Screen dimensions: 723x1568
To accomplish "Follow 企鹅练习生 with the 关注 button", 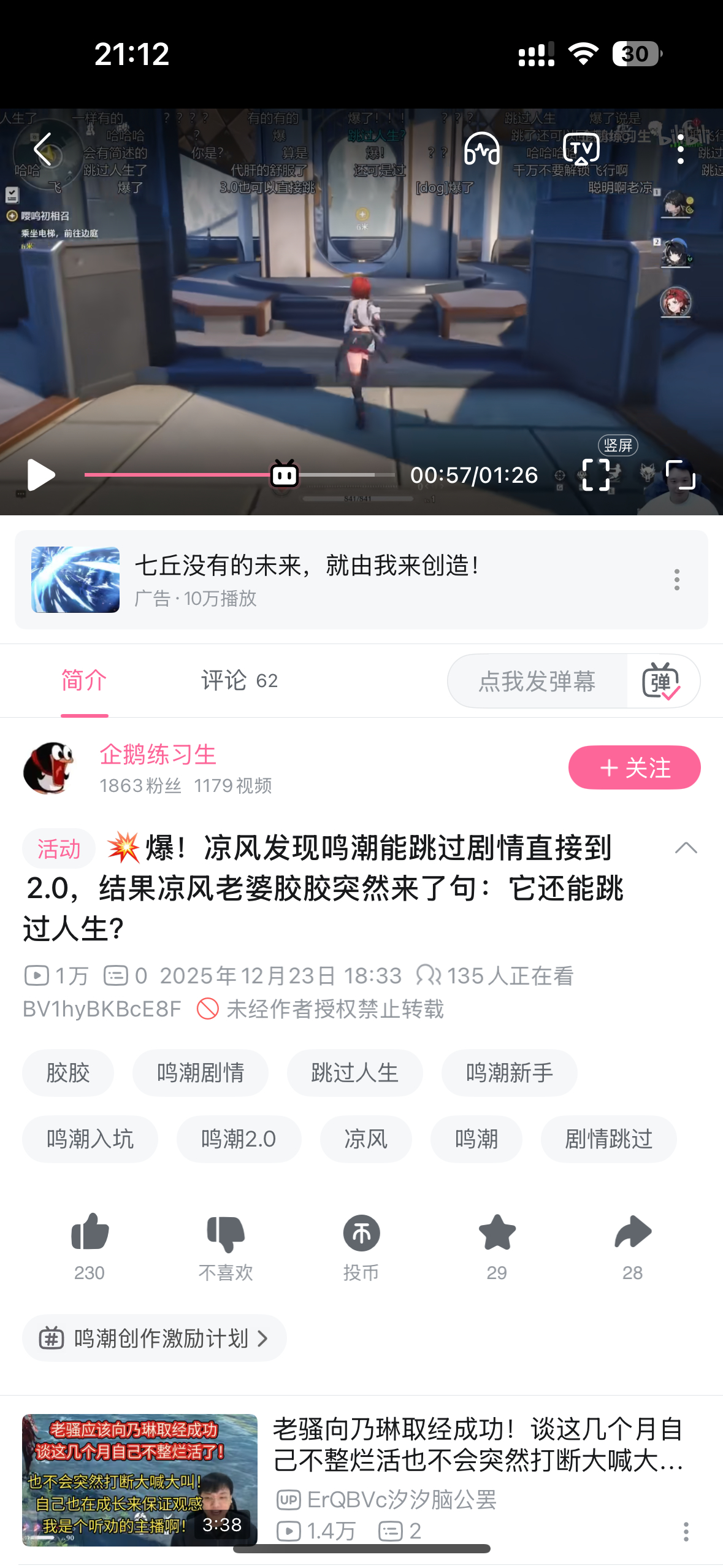I will [x=633, y=767].
